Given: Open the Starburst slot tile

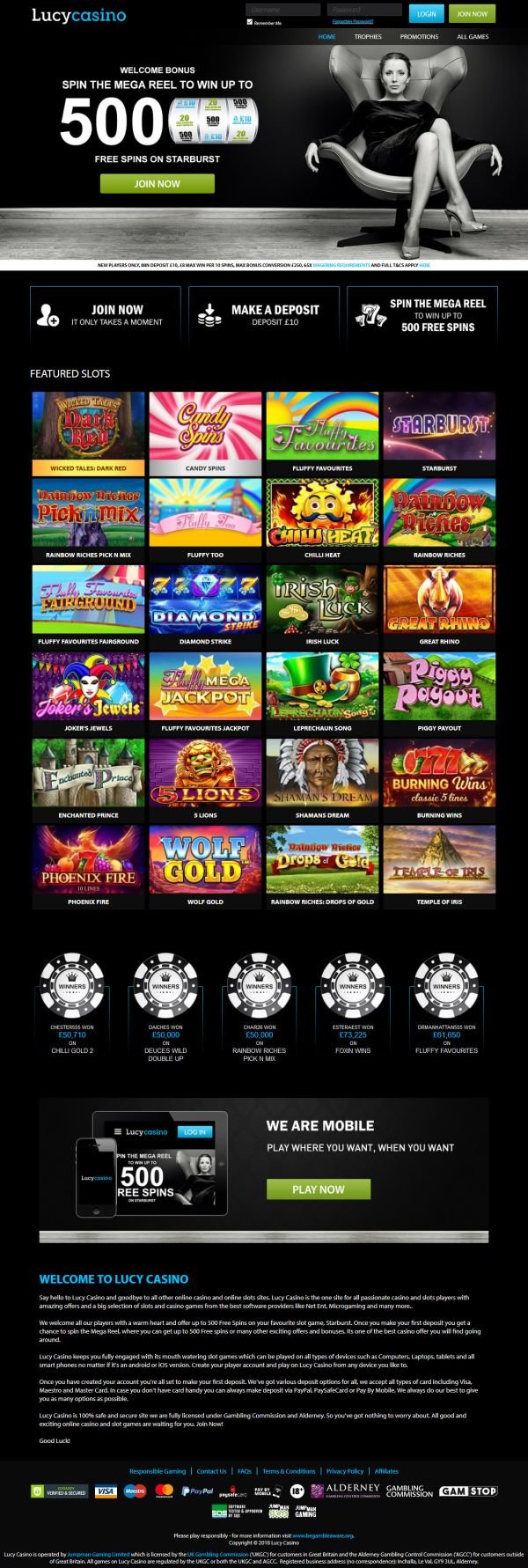Looking at the screenshot, I should tap(439, 432).
